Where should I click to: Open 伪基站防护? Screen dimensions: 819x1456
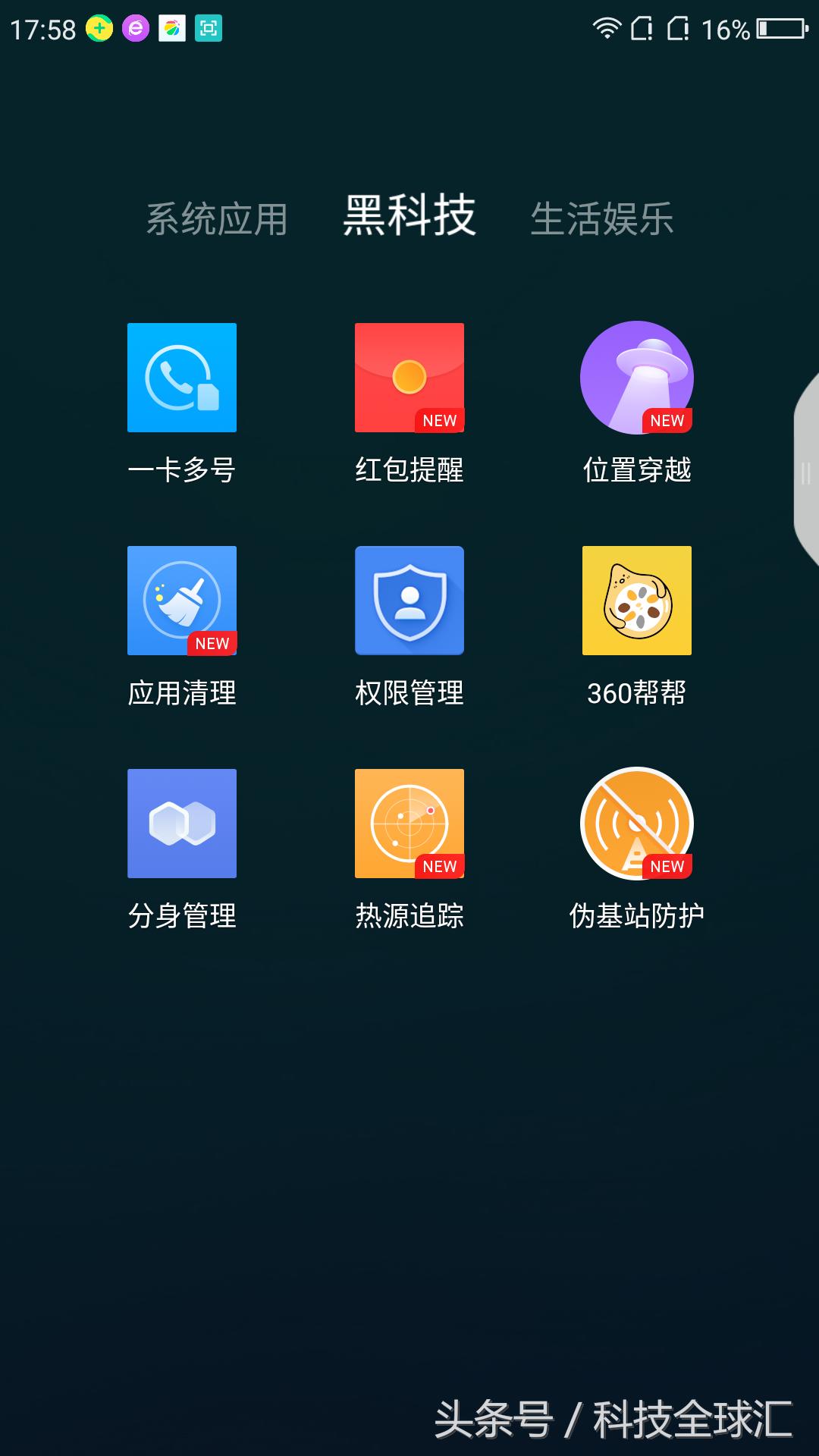tap(637, 824)
